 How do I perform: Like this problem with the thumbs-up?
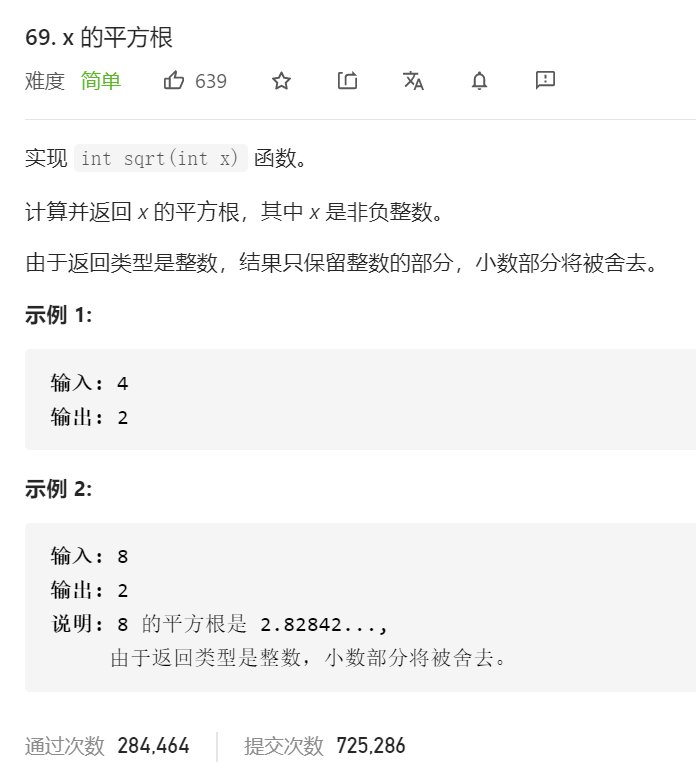coord(175,81)
